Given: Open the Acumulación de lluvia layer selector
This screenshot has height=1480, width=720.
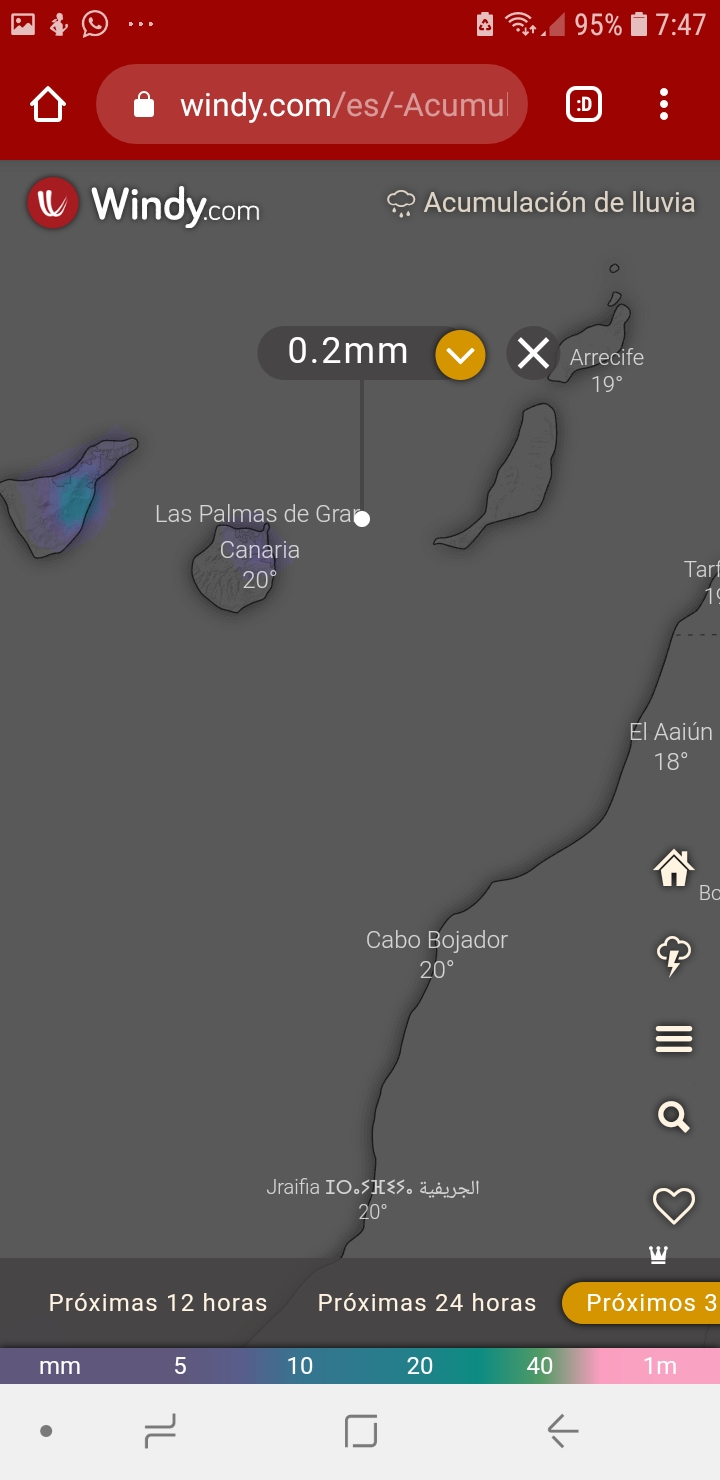Looking at the screenshot, I should [541, 203].
